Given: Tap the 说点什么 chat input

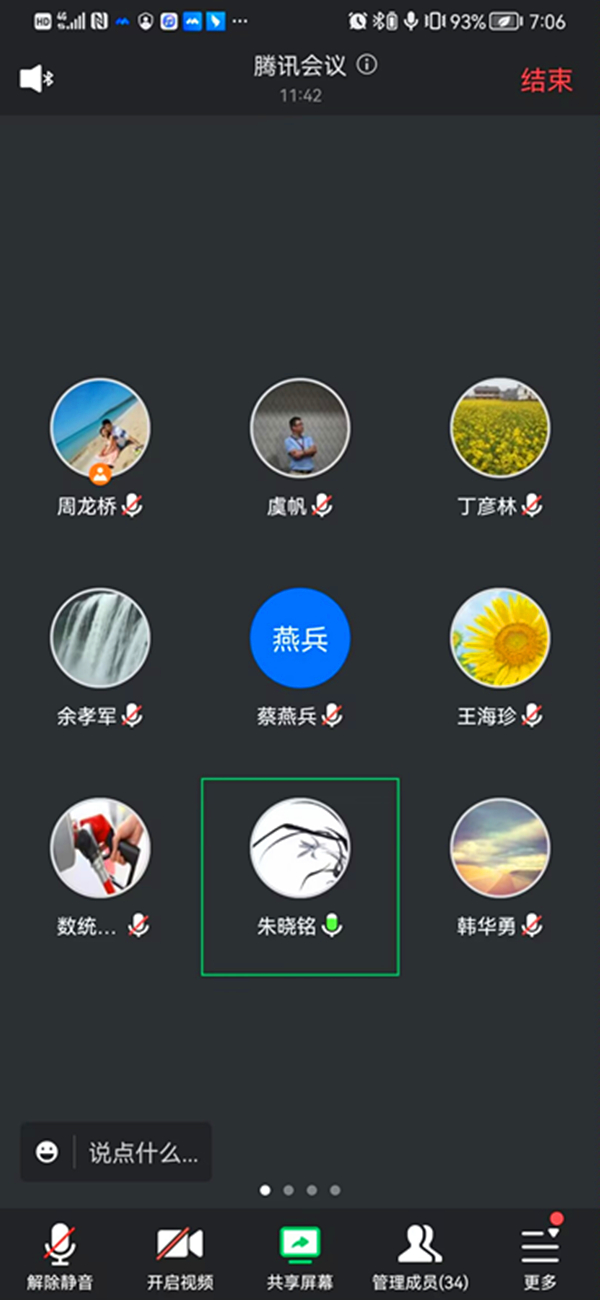Looking at the screenshot, I should [x=143, y=1152].
